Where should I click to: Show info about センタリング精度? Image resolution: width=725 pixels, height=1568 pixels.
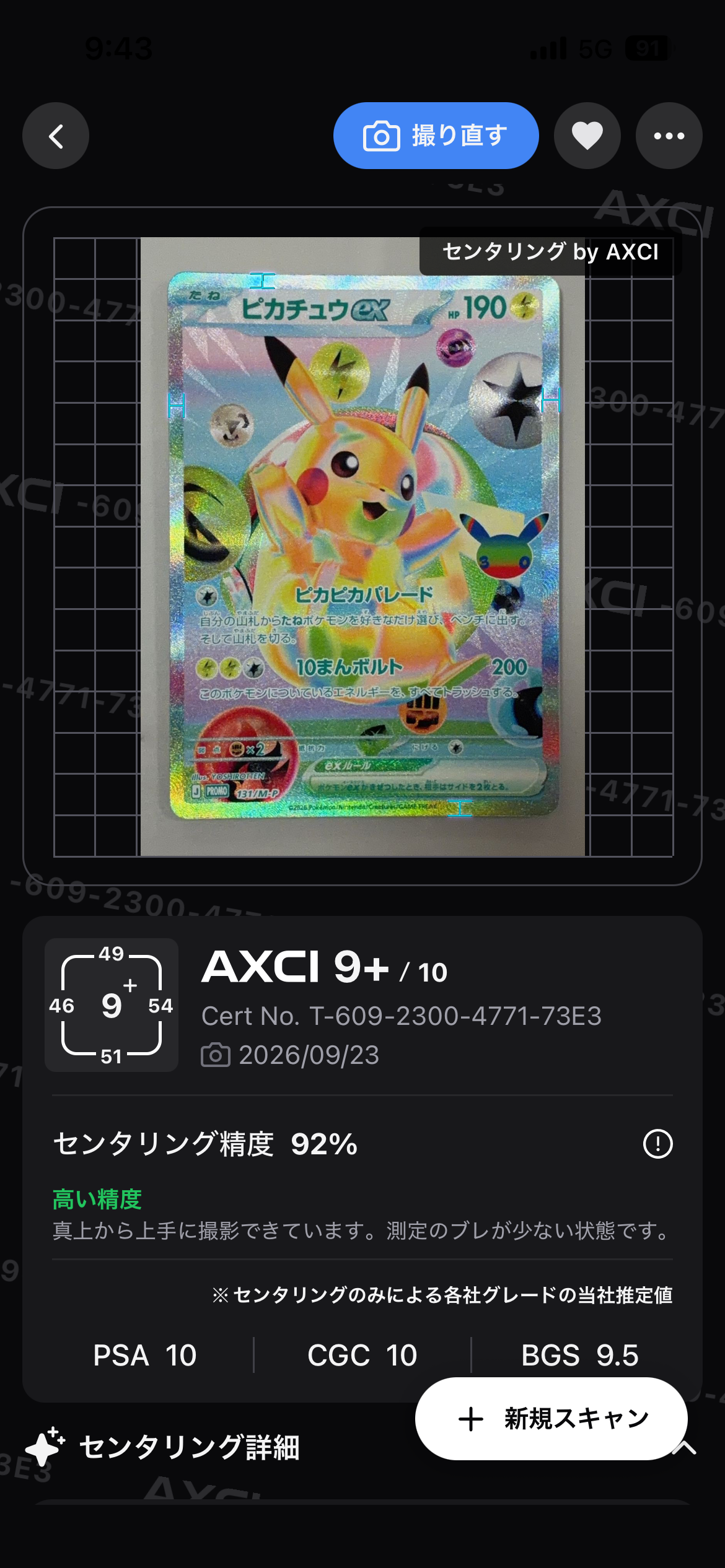(x=657, y=1144)
